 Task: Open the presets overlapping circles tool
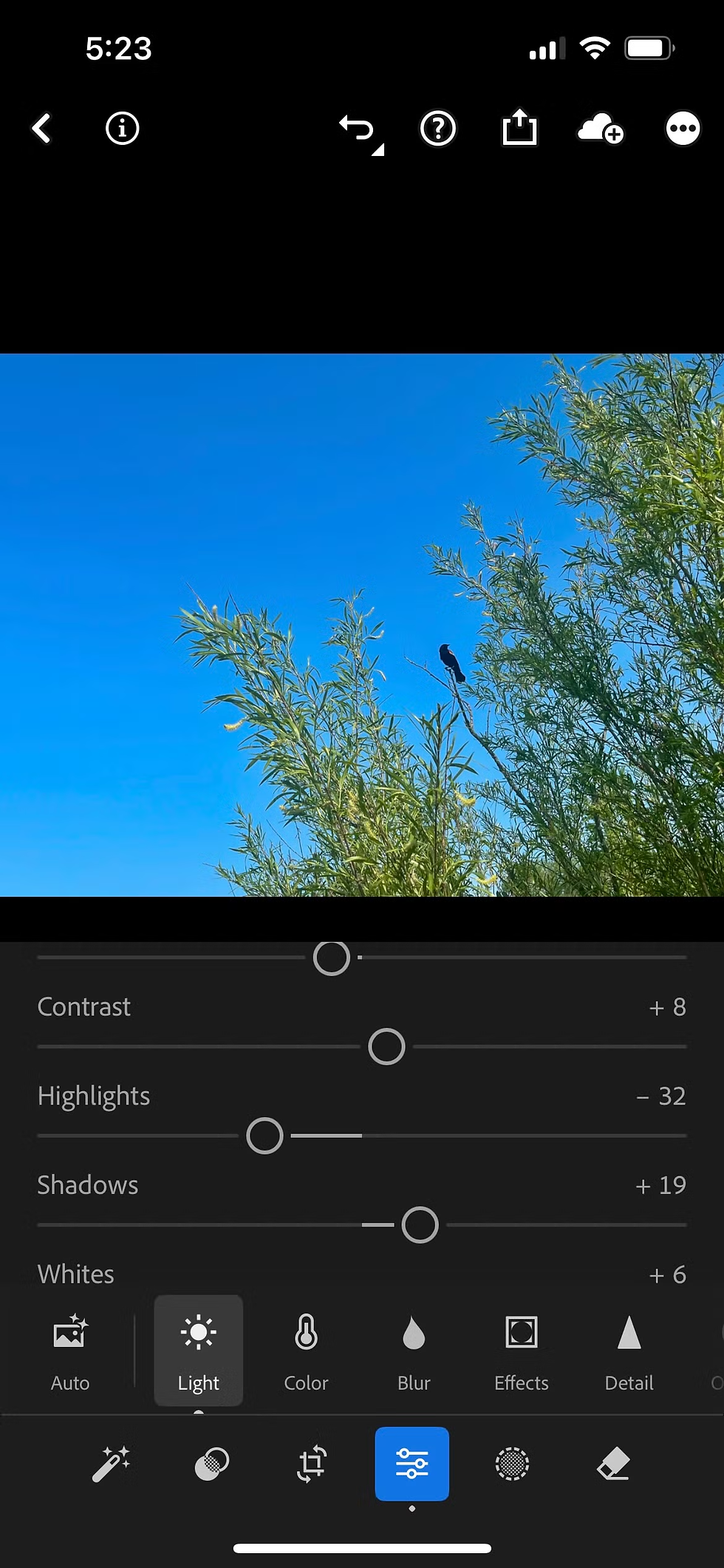(x=211, y=1464)
